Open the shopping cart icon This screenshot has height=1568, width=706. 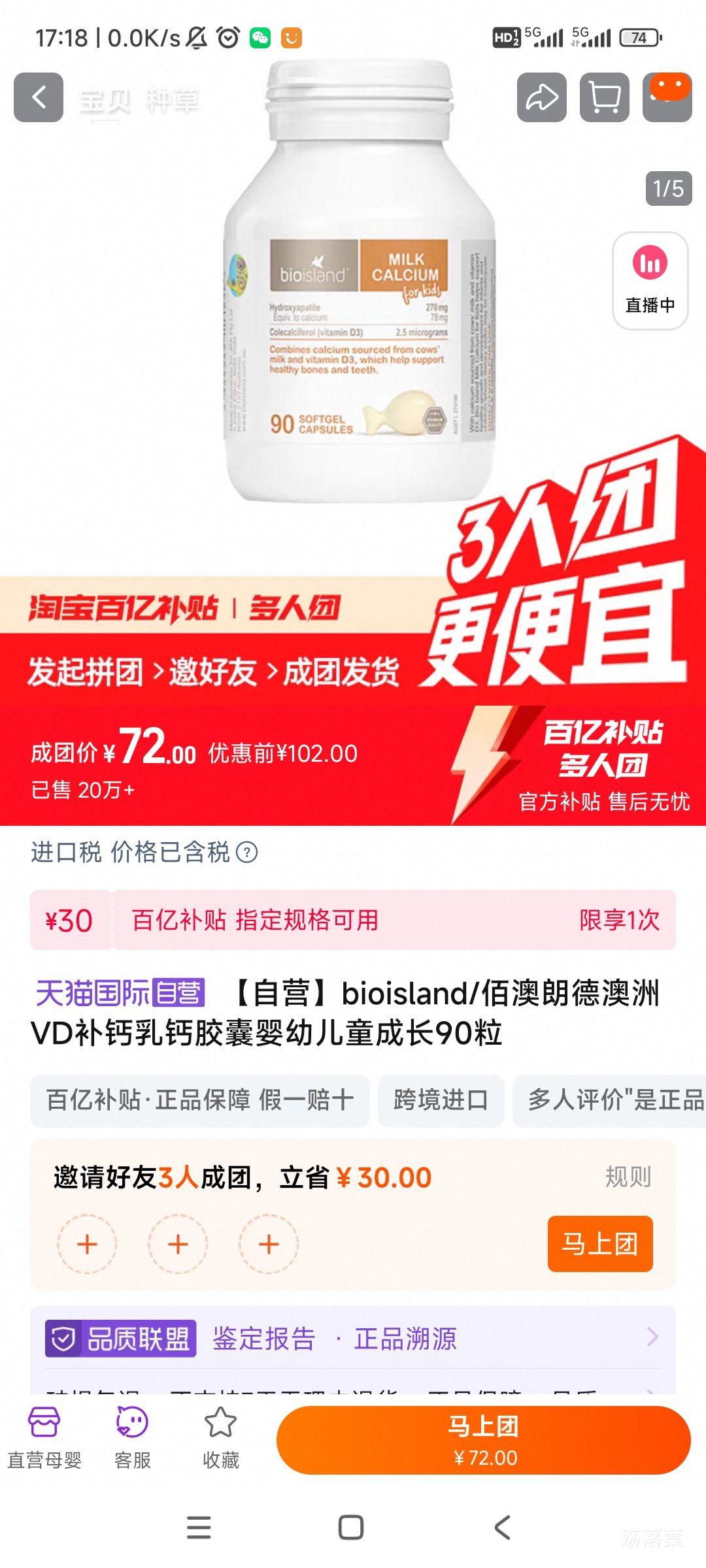[605, 97]
